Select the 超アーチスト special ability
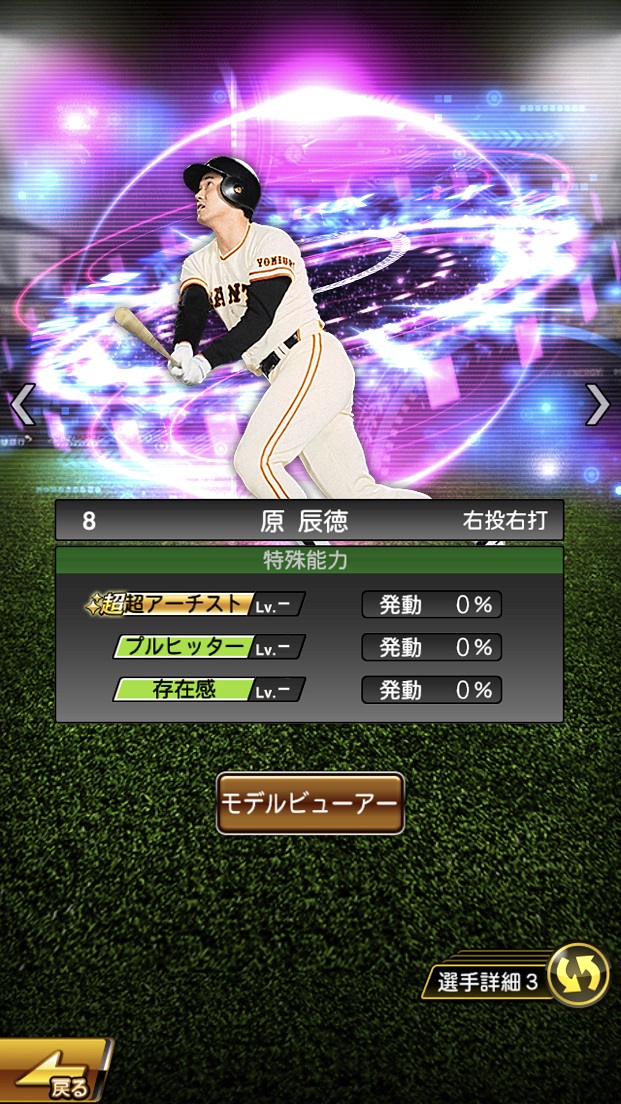The image size is (621, 1104). point(196,604)
